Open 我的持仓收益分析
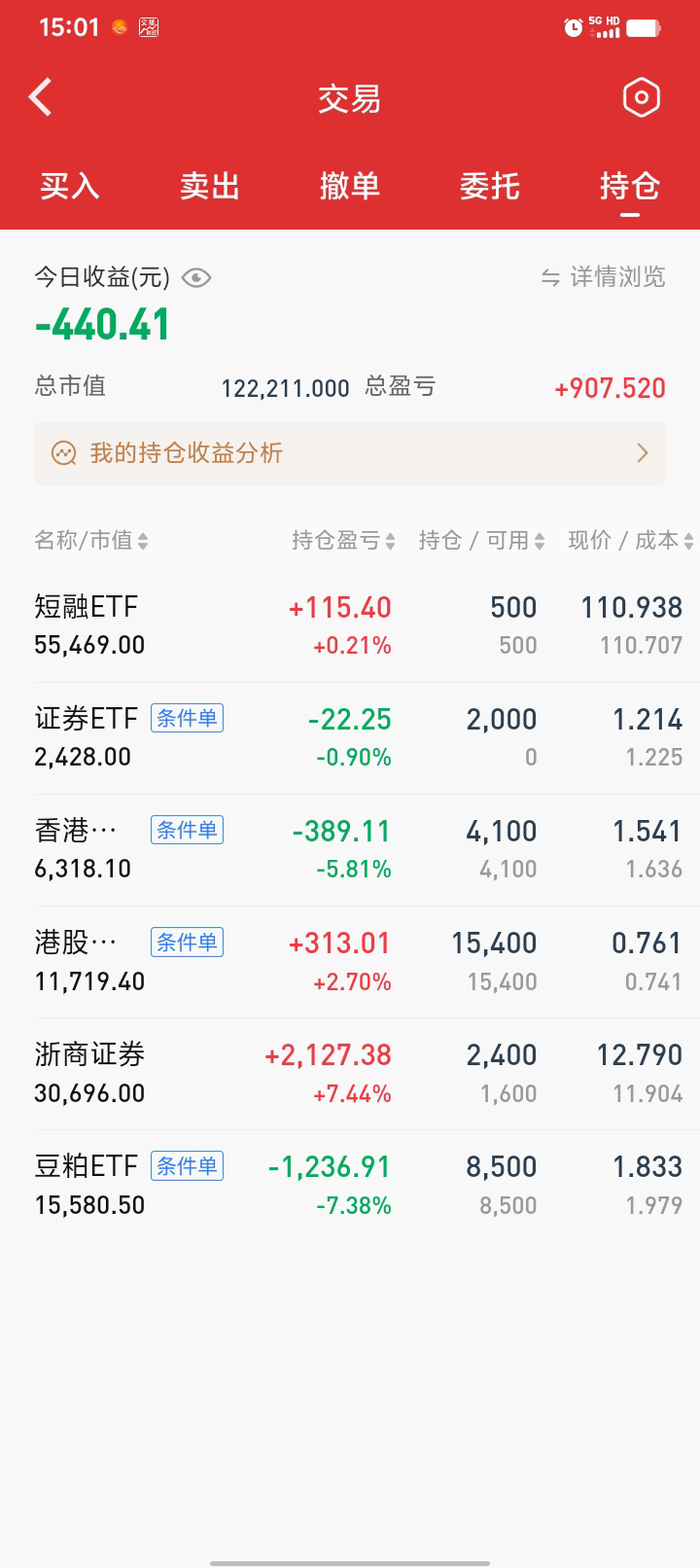 point(350,453)
